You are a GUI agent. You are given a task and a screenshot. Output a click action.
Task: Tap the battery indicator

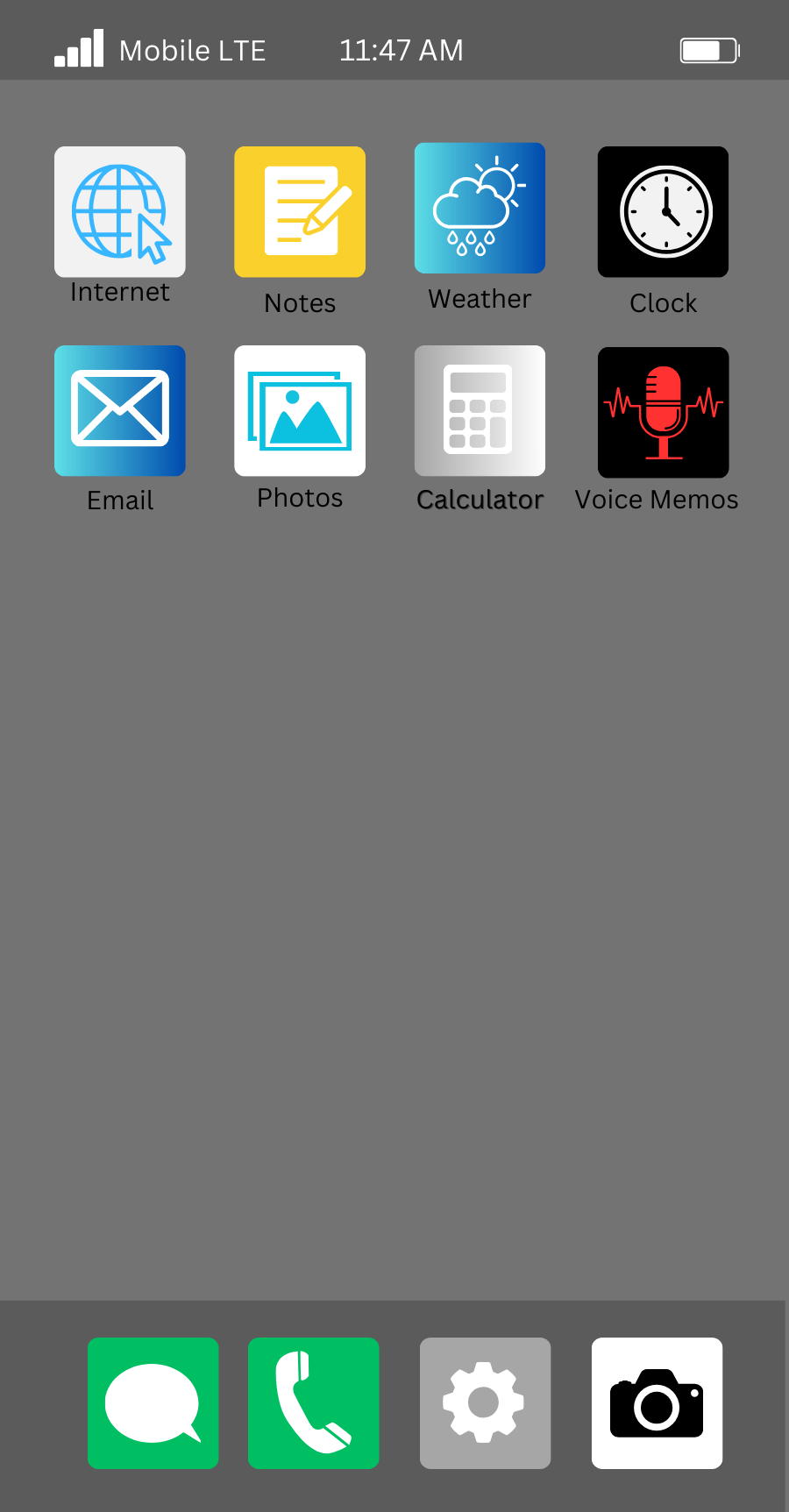click(708, 50)
